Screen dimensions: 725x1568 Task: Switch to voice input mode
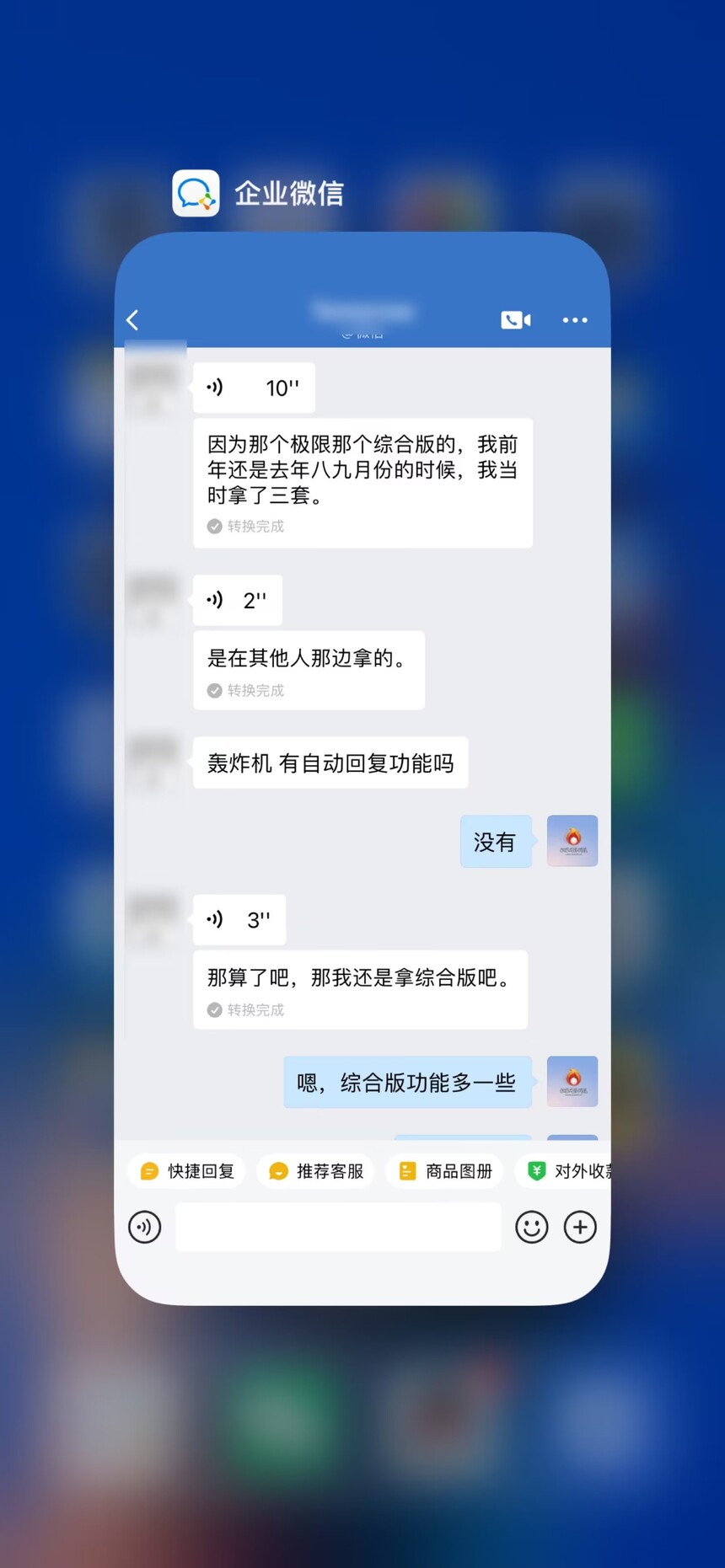pos(145,1227)
